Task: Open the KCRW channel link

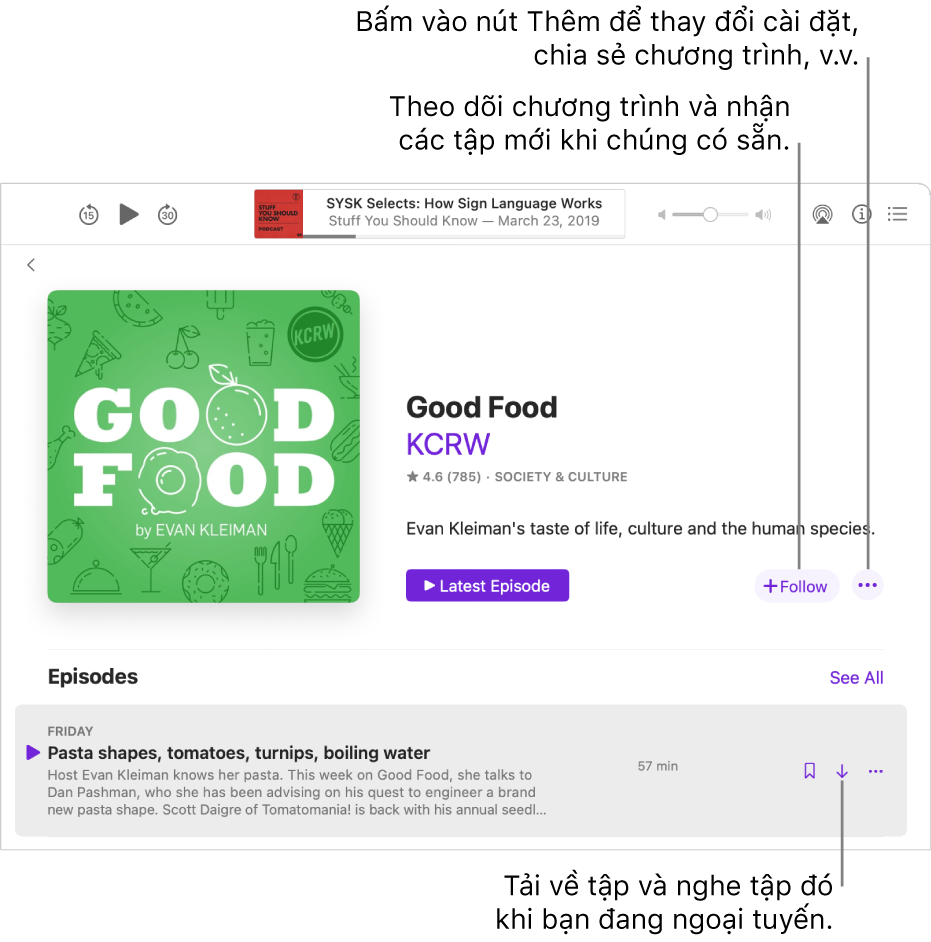Action: tap(448, 444)
